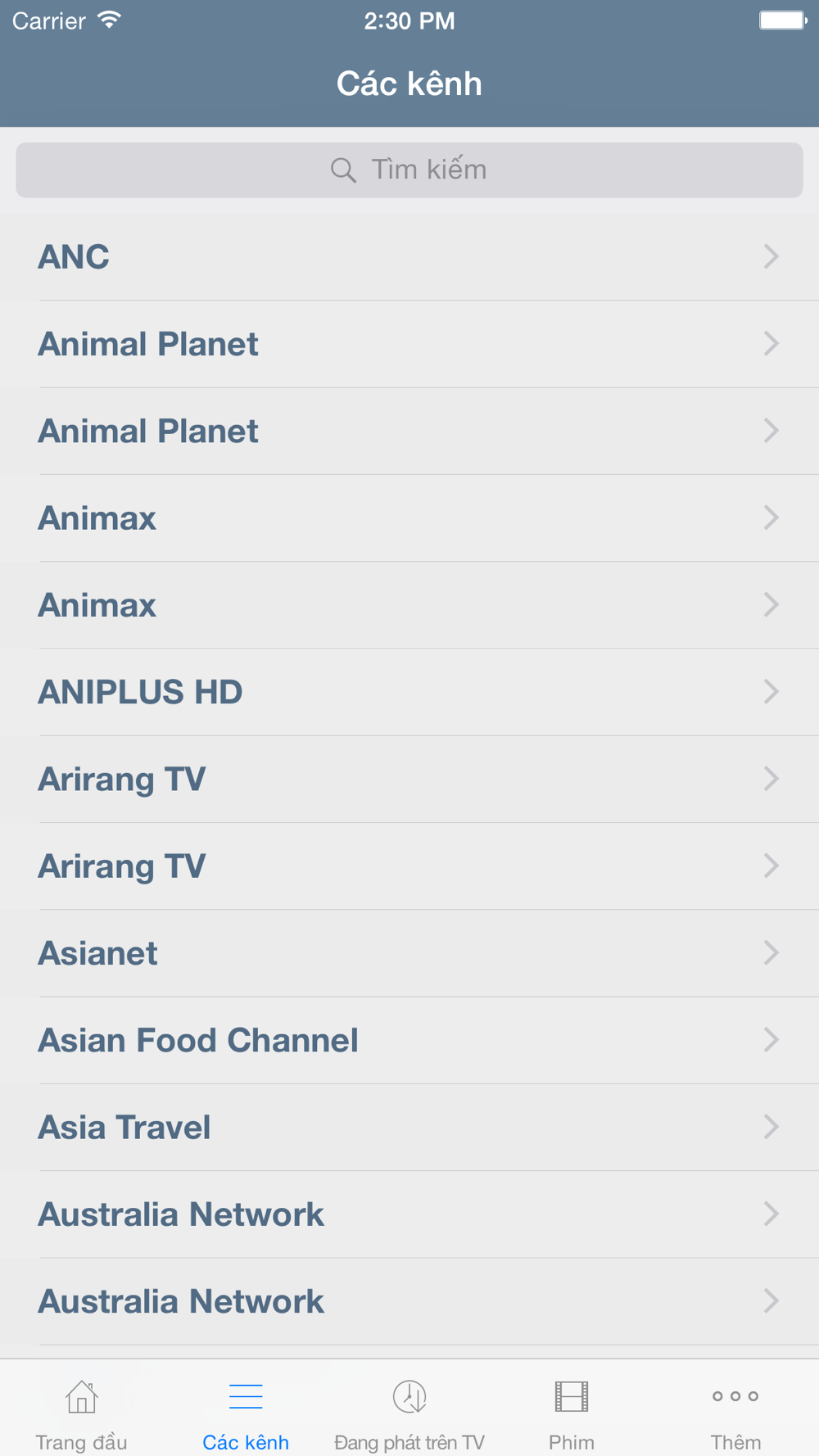Image resolution: width=819 pixels, height=1456 pixels.
Task: Open the ANC channel
Action: 409,257
